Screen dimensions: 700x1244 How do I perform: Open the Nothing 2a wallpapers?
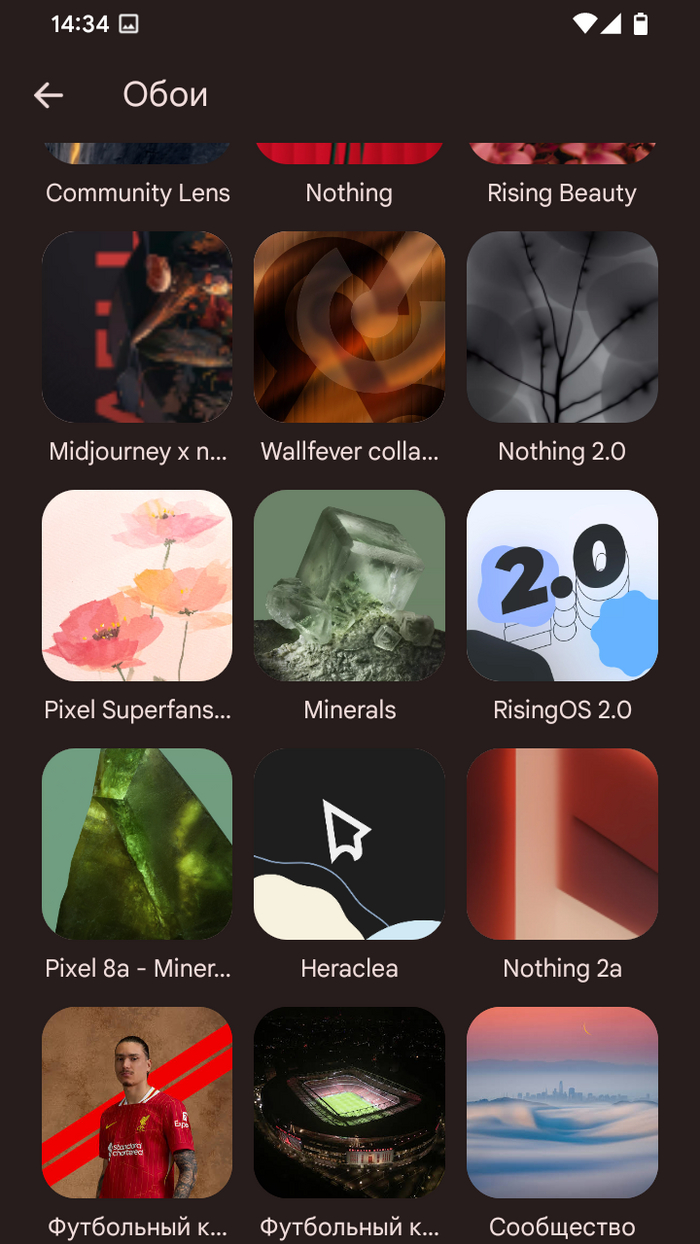point(562,843)
